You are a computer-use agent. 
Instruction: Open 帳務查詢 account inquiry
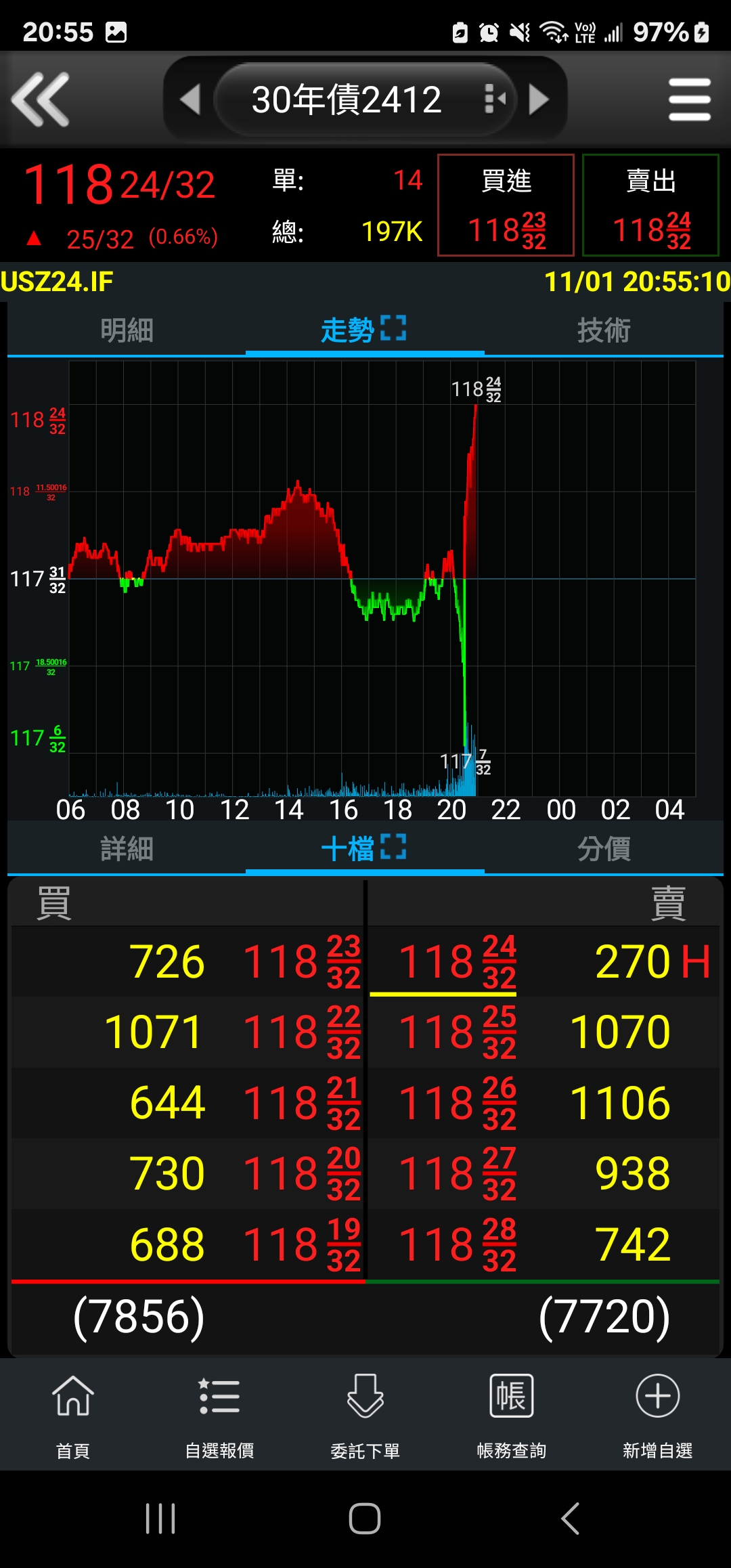click(512, 1412)
